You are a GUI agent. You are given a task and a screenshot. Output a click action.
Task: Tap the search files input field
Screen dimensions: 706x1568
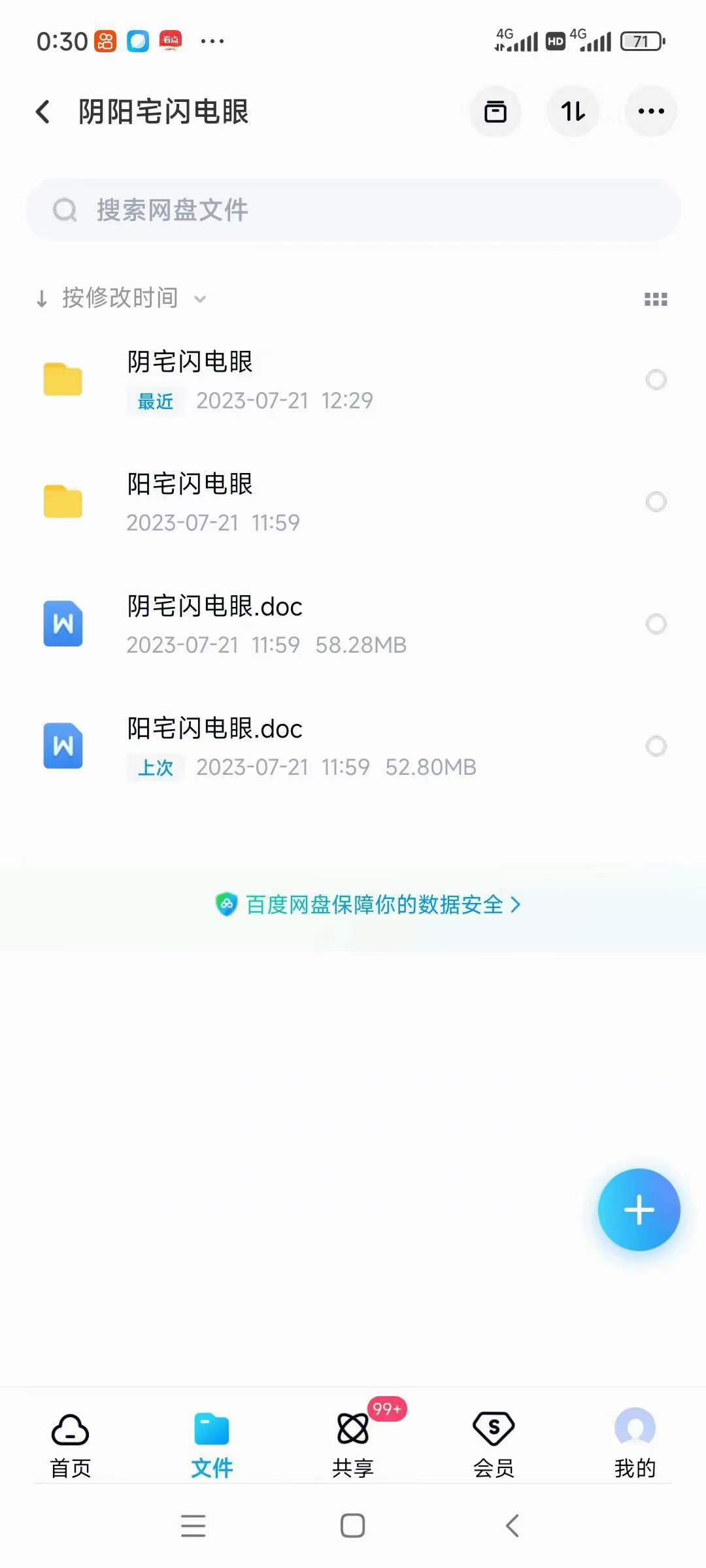[352, 210]
